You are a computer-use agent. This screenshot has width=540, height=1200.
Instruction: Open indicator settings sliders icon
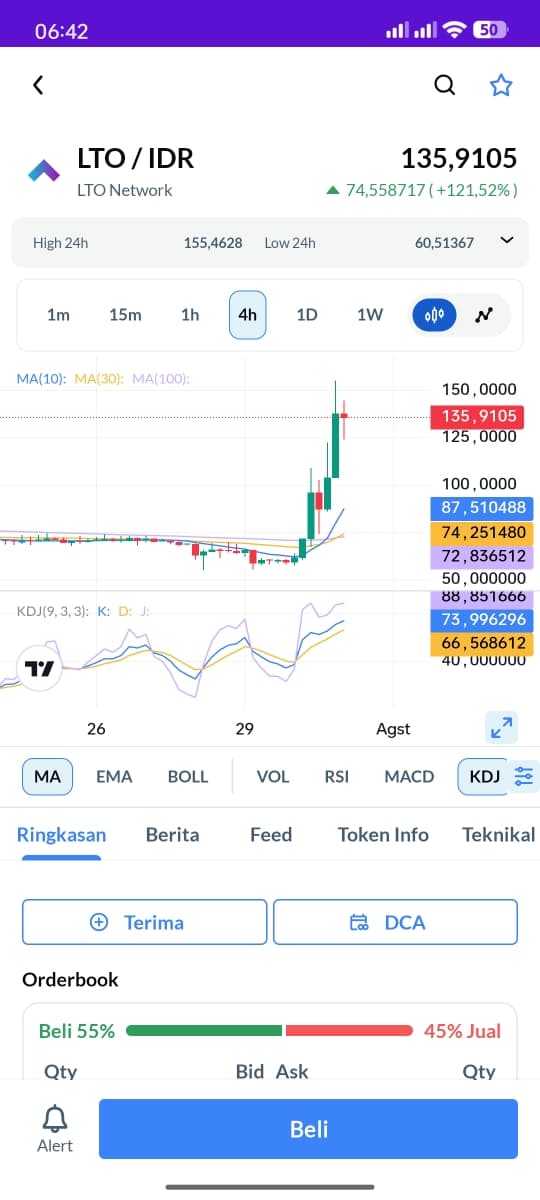coord(523,776)
